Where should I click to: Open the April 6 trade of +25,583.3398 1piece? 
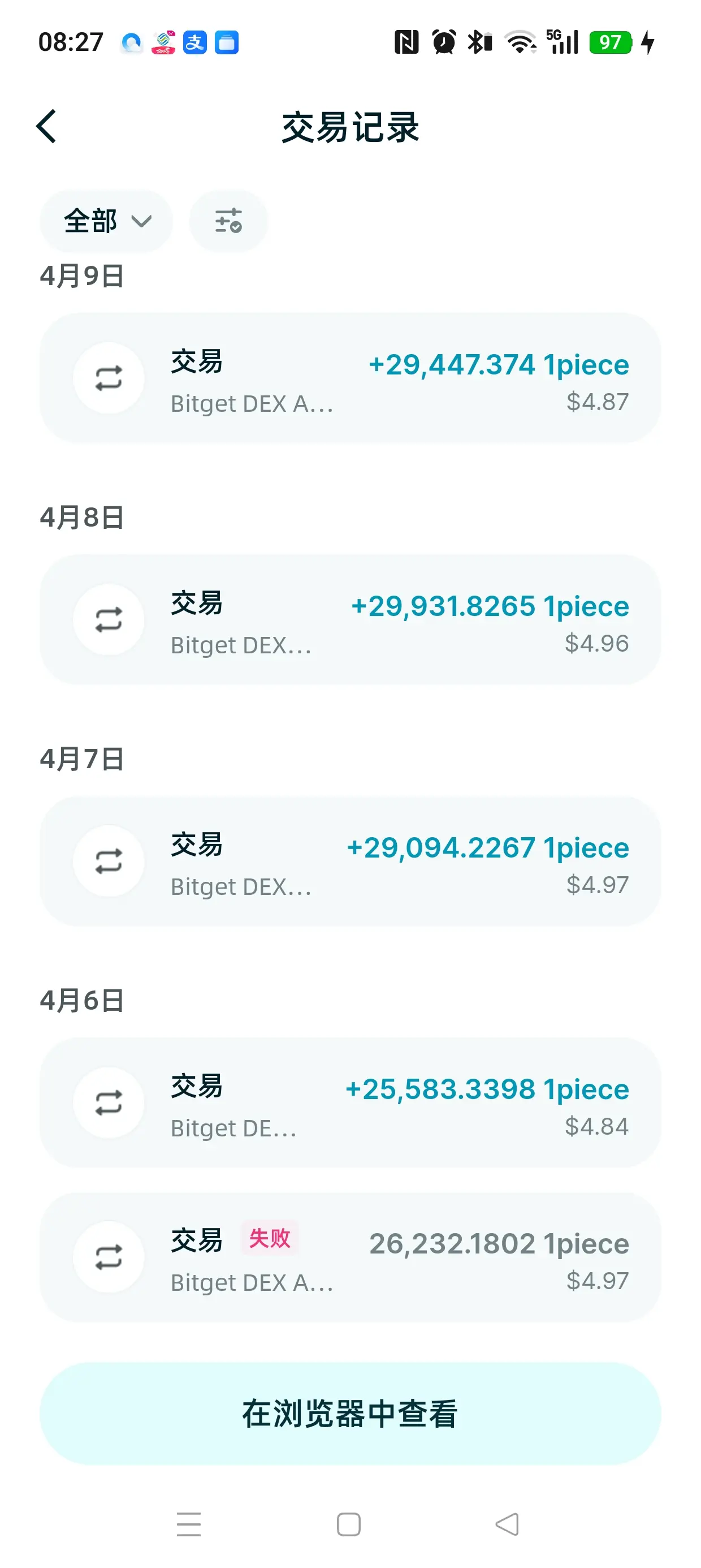(350, 1103)
